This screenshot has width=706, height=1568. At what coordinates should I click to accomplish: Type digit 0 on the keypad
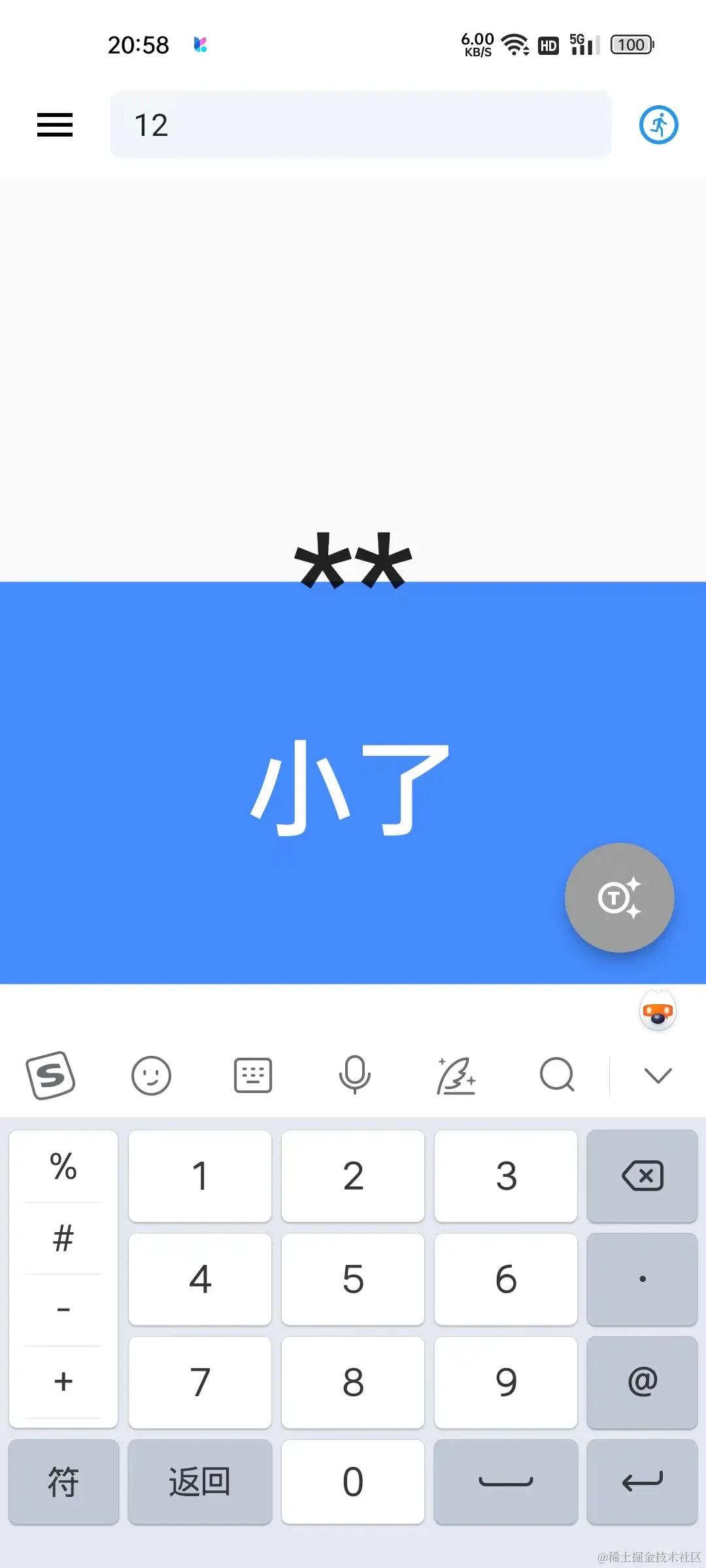[353, 1482]
